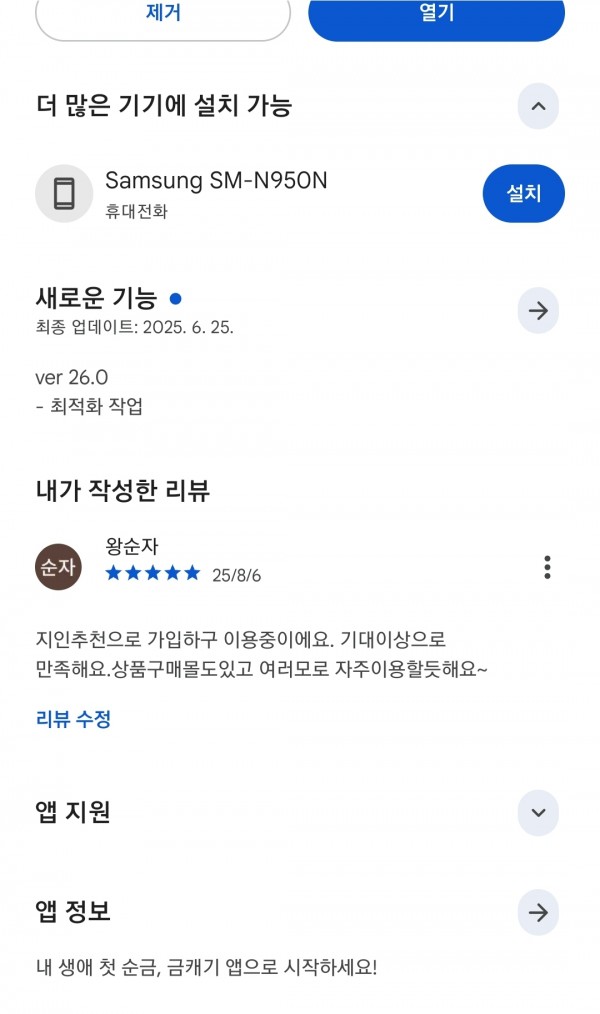Open 새로운 기능 details arrow
The image size is (600, 1014).
pos(538,311)
